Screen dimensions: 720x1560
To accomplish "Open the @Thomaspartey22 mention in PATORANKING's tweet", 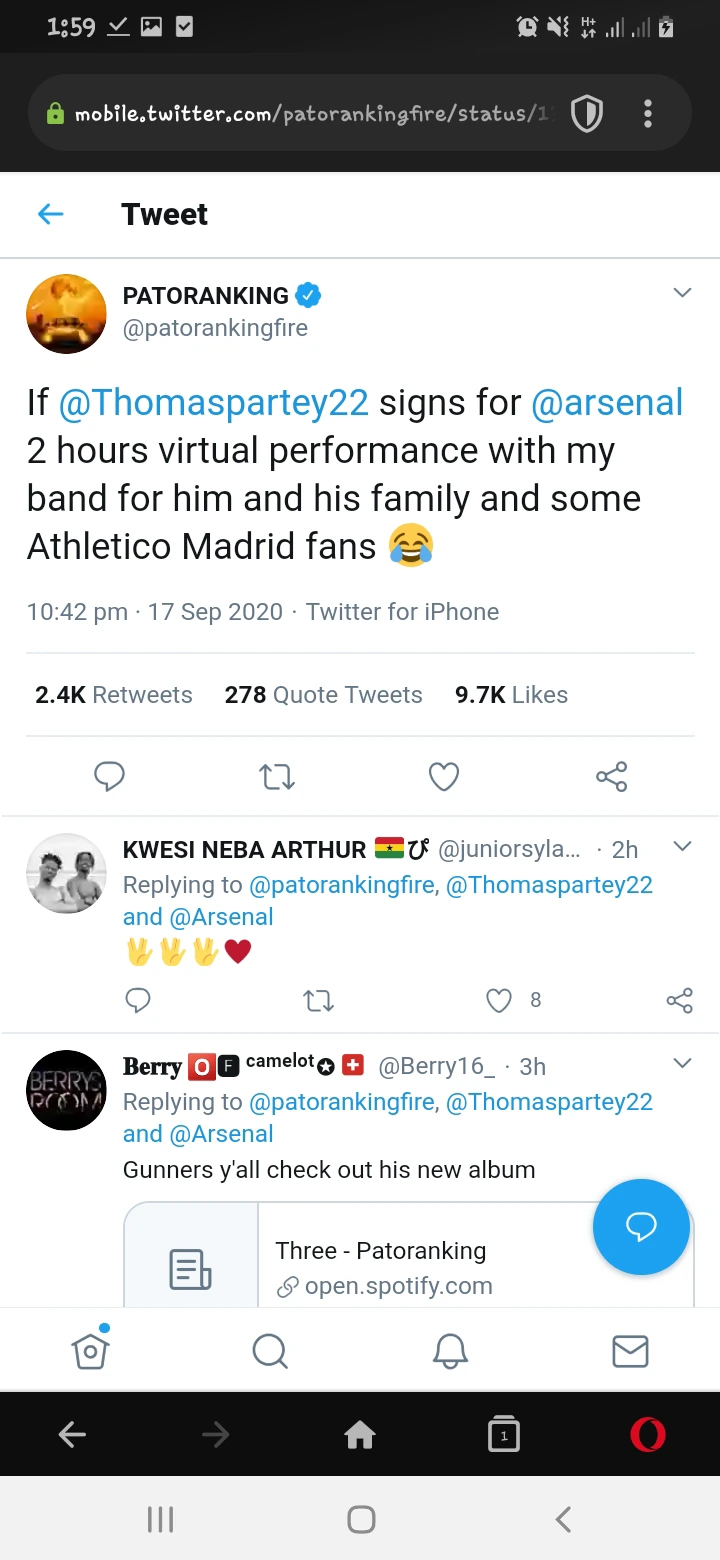I will tap(213, 403).
